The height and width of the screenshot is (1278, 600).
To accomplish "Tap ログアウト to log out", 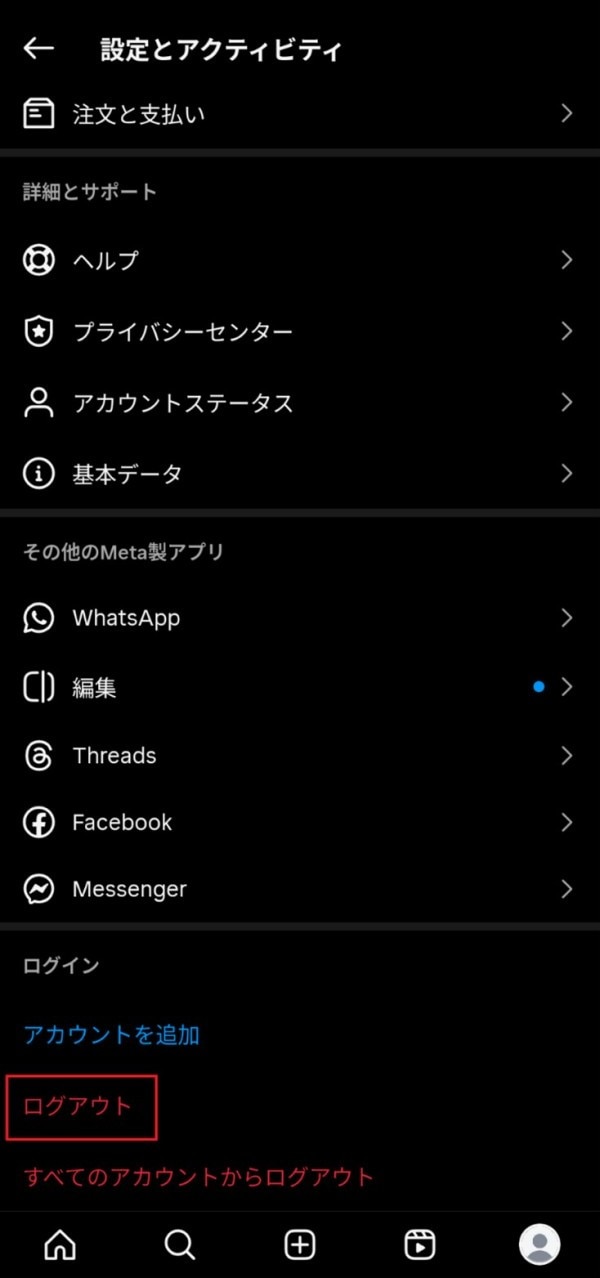I will pos(79,1107).
